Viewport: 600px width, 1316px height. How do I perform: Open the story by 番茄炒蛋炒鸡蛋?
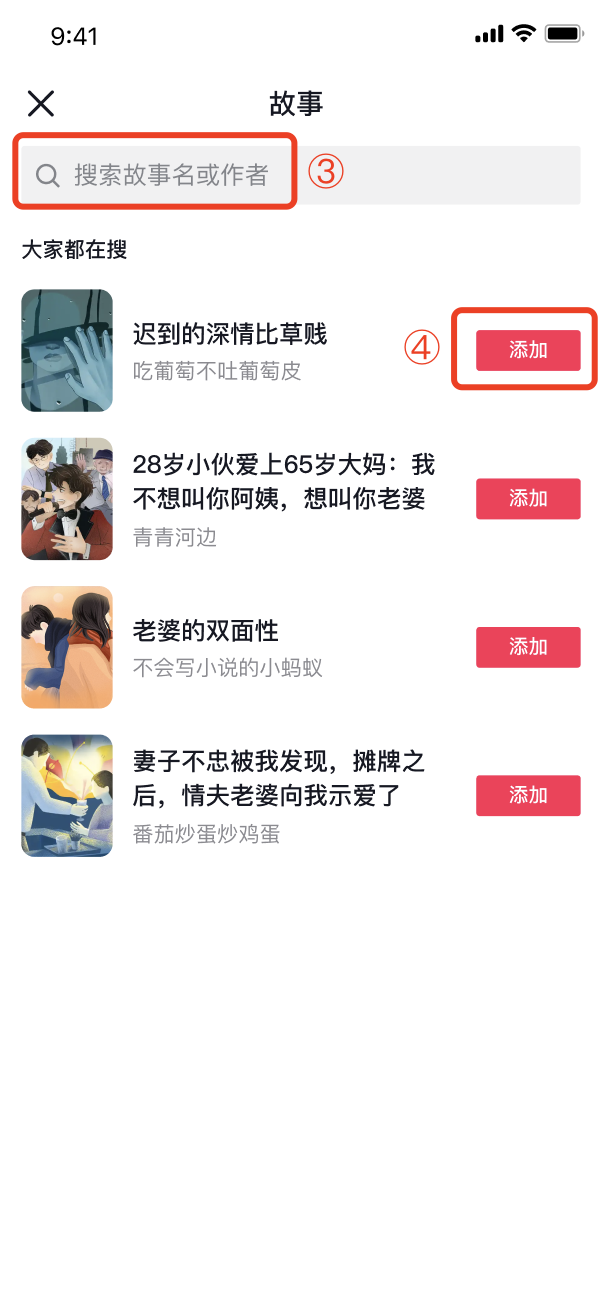pyautogui.click(x=280, y=778)
